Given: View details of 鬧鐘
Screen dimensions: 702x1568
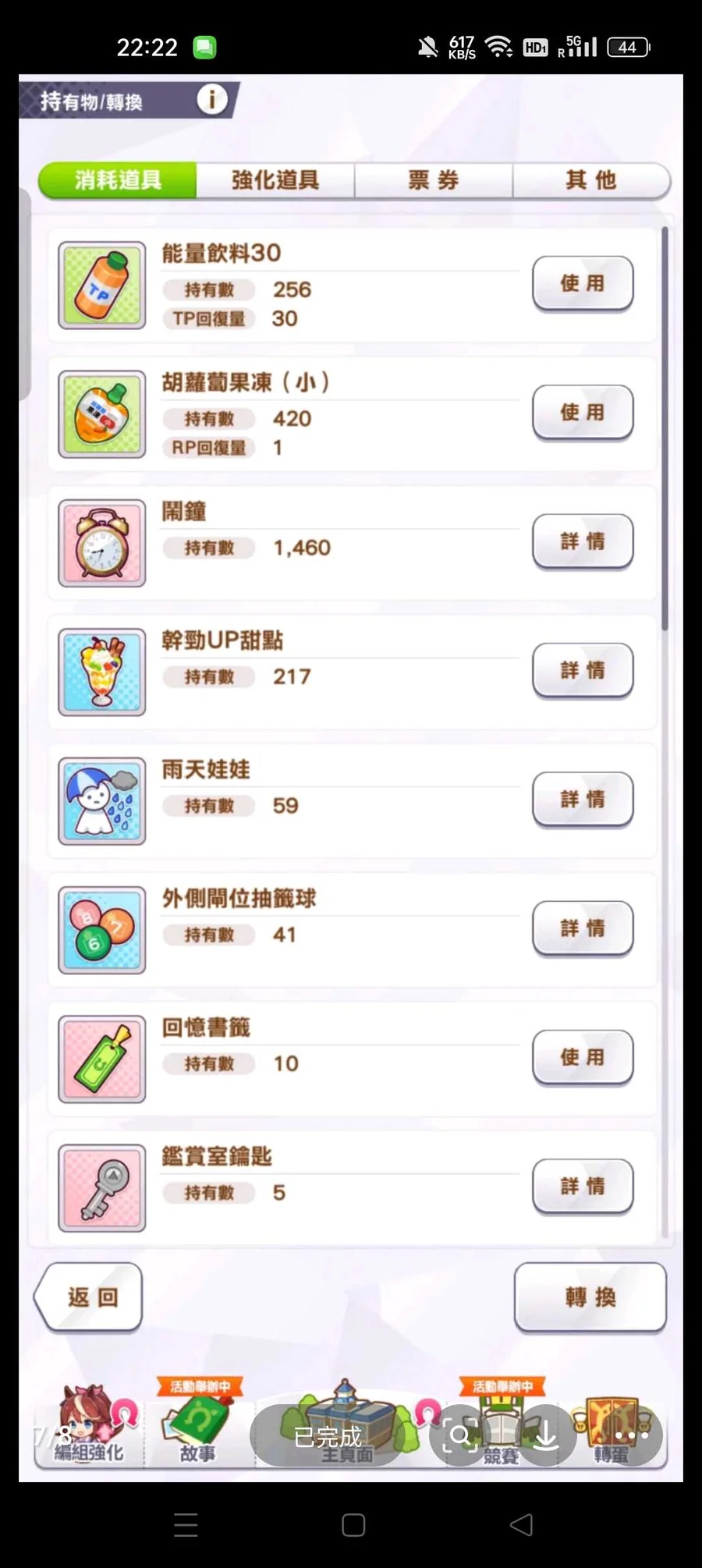Looking at the screenshot, I should point(582,541).
